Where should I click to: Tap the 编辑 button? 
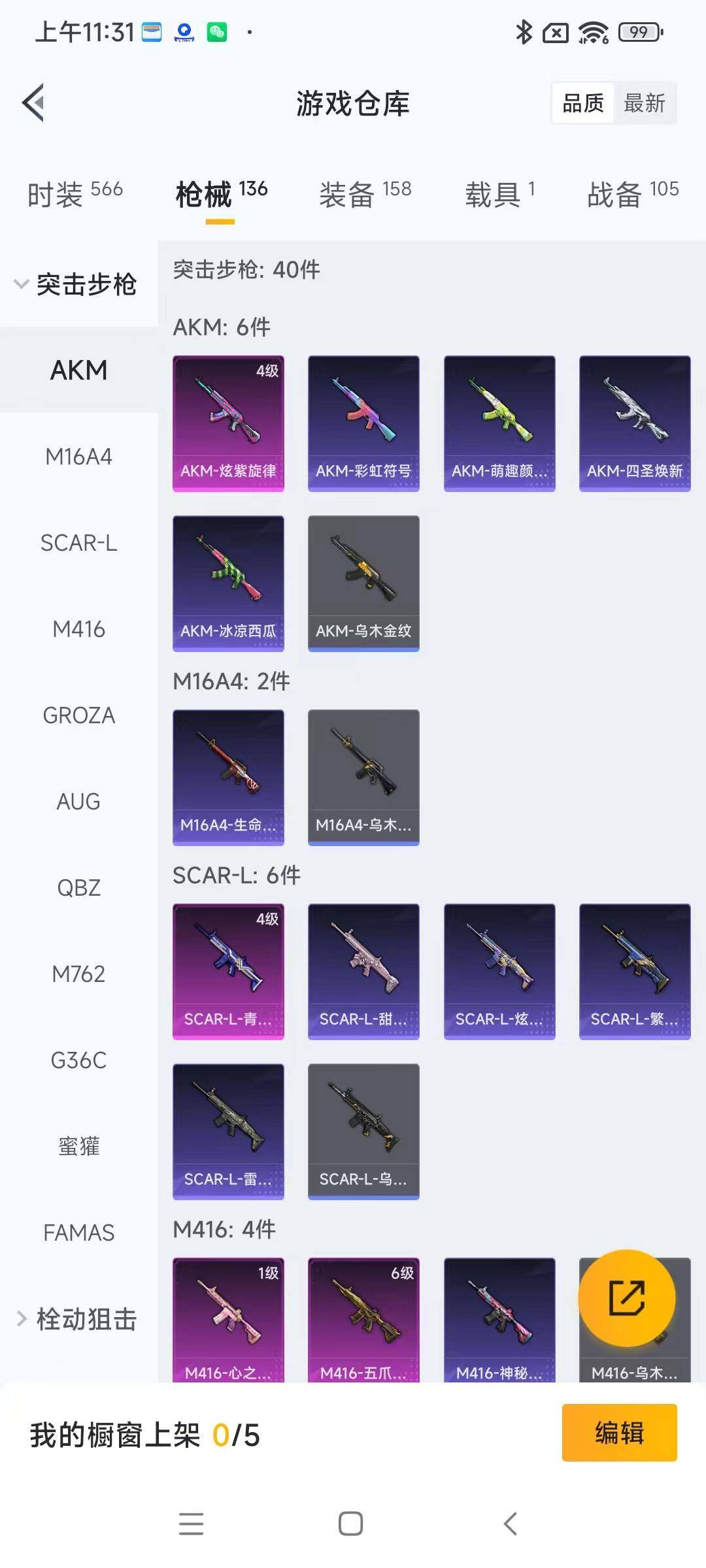619,1433
